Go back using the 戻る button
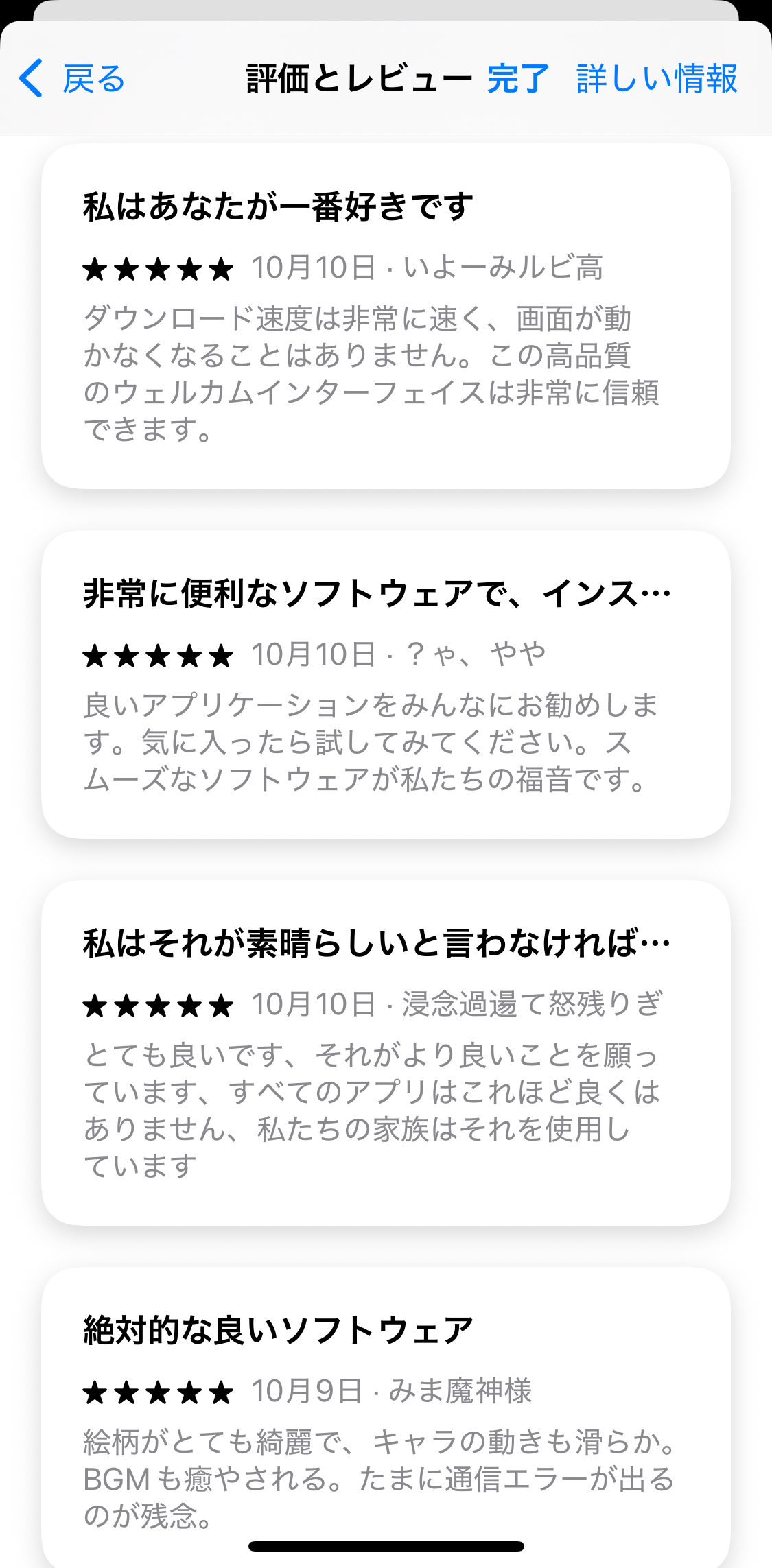Viewport: 772px width, 1568px height. tap(72, 79)
